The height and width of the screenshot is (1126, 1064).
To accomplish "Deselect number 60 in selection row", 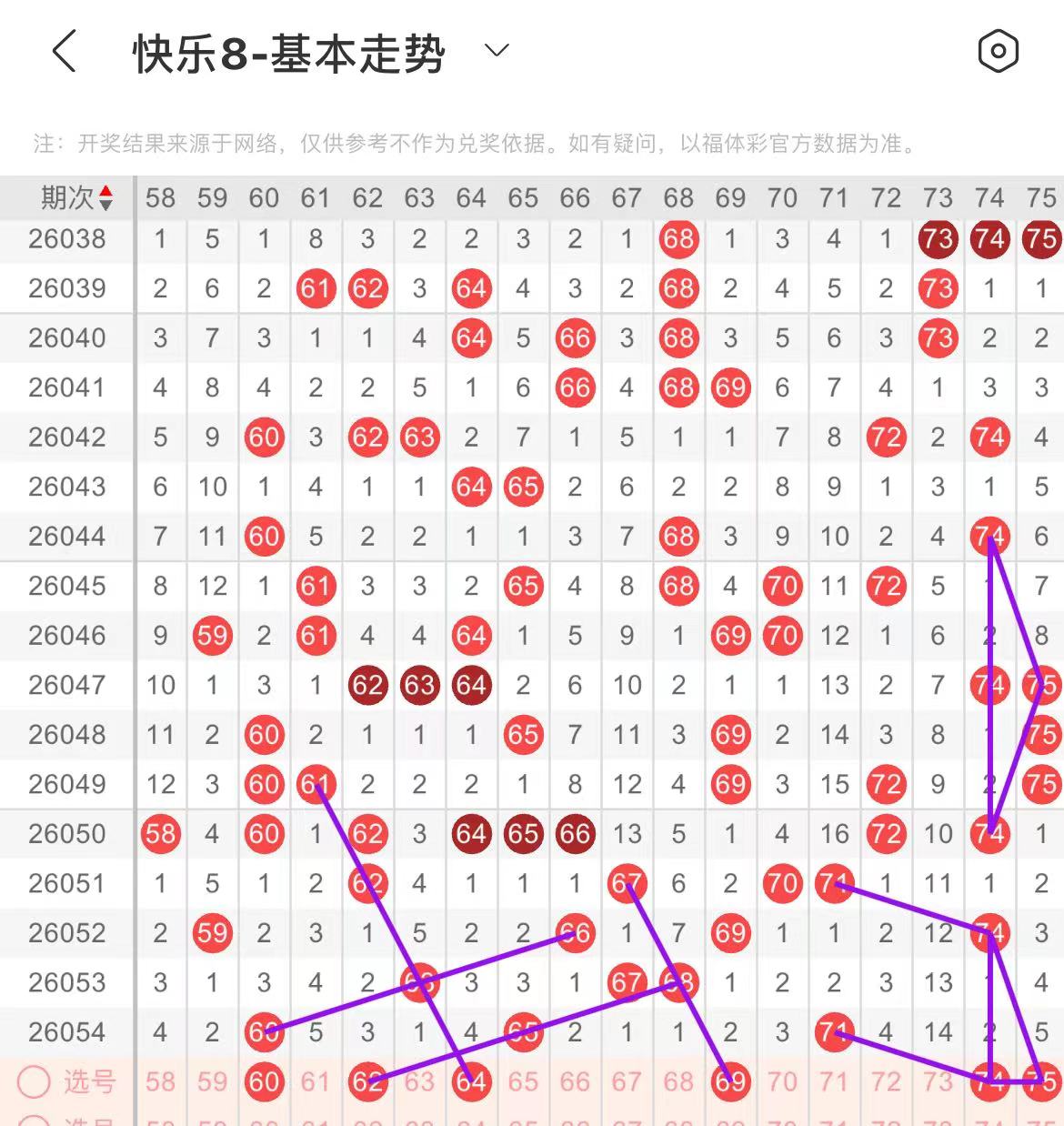I will tap(264, 1081).
